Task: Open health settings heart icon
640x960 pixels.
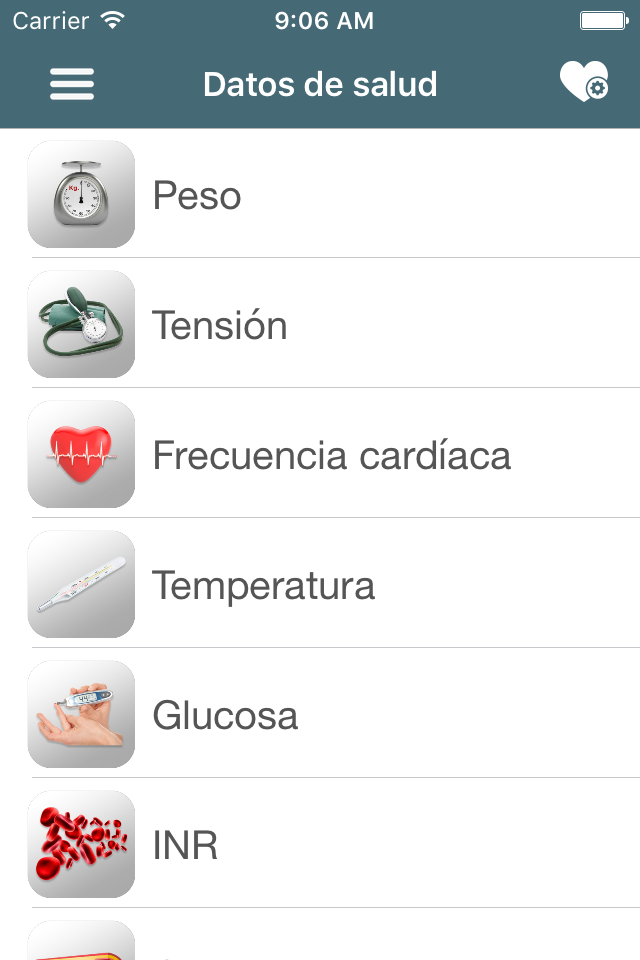Action: (584, 83)
